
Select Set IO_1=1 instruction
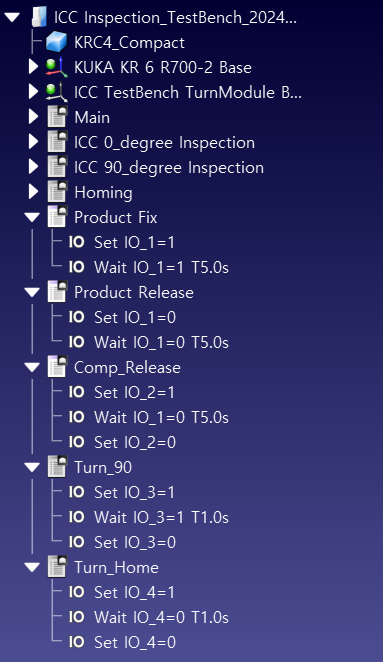(134, 242)
